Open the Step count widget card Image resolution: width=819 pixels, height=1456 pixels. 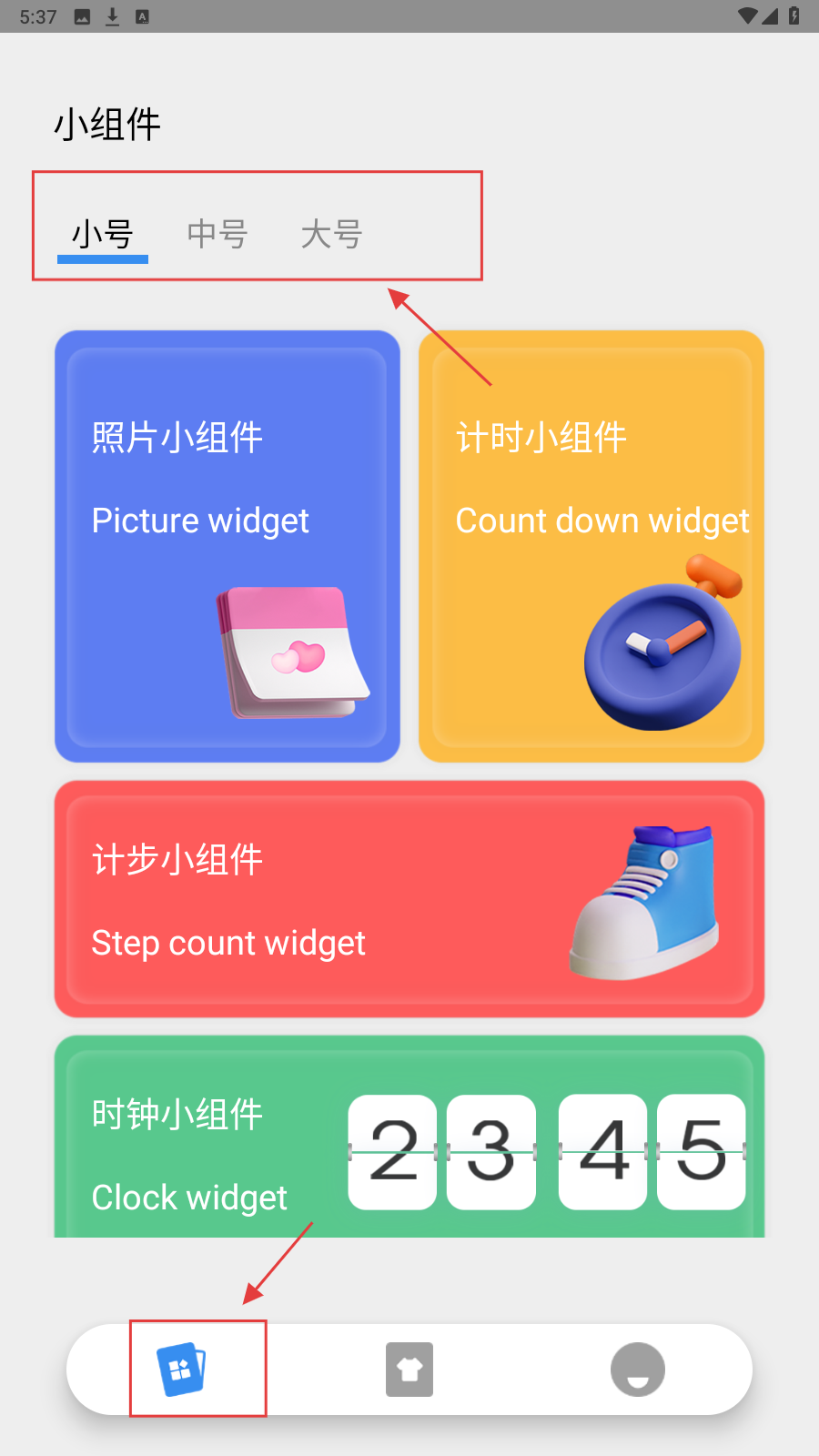(x=409, y=899)
